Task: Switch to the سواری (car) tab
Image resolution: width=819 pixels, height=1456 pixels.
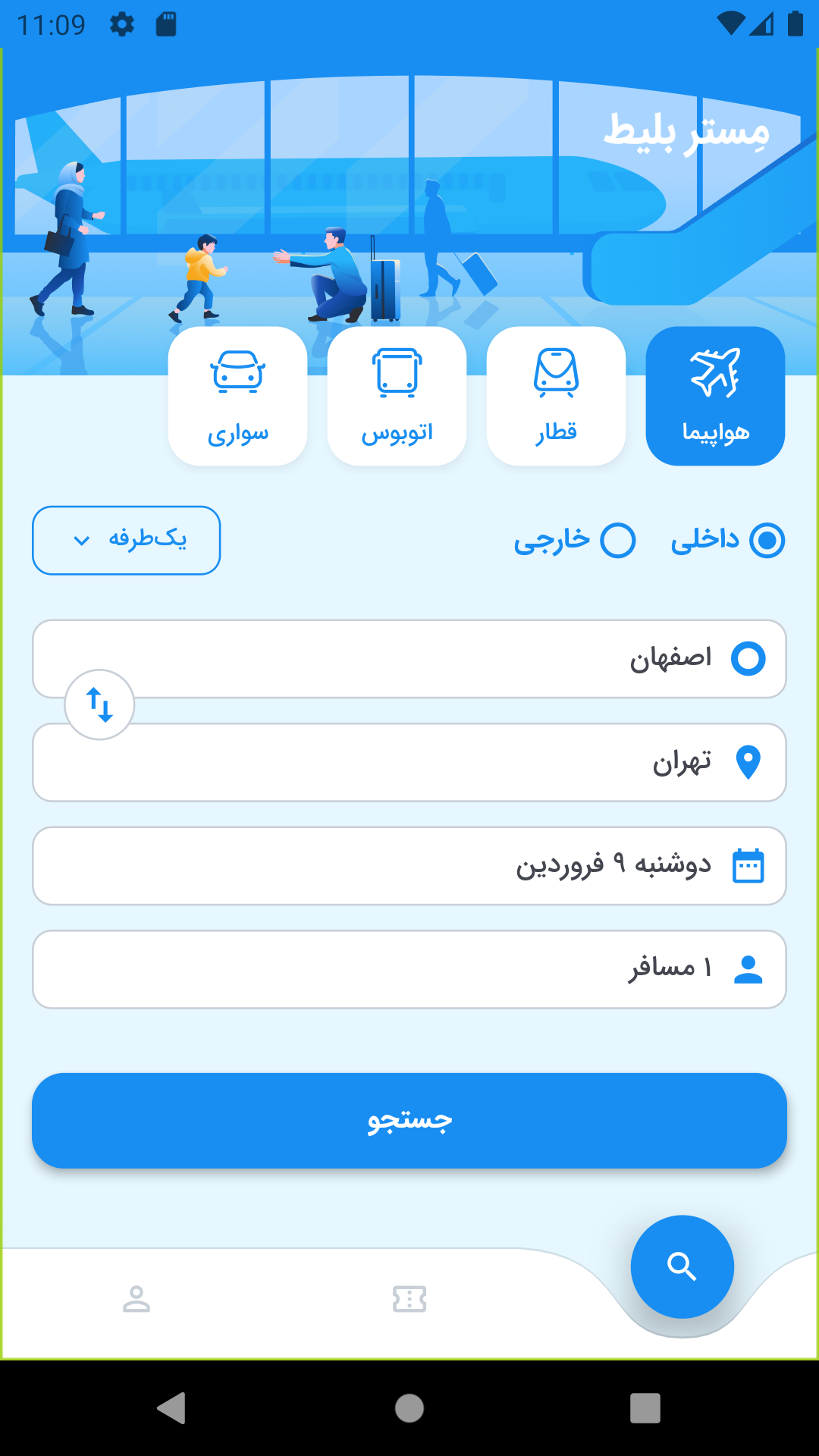Action: tap(237, 396)
